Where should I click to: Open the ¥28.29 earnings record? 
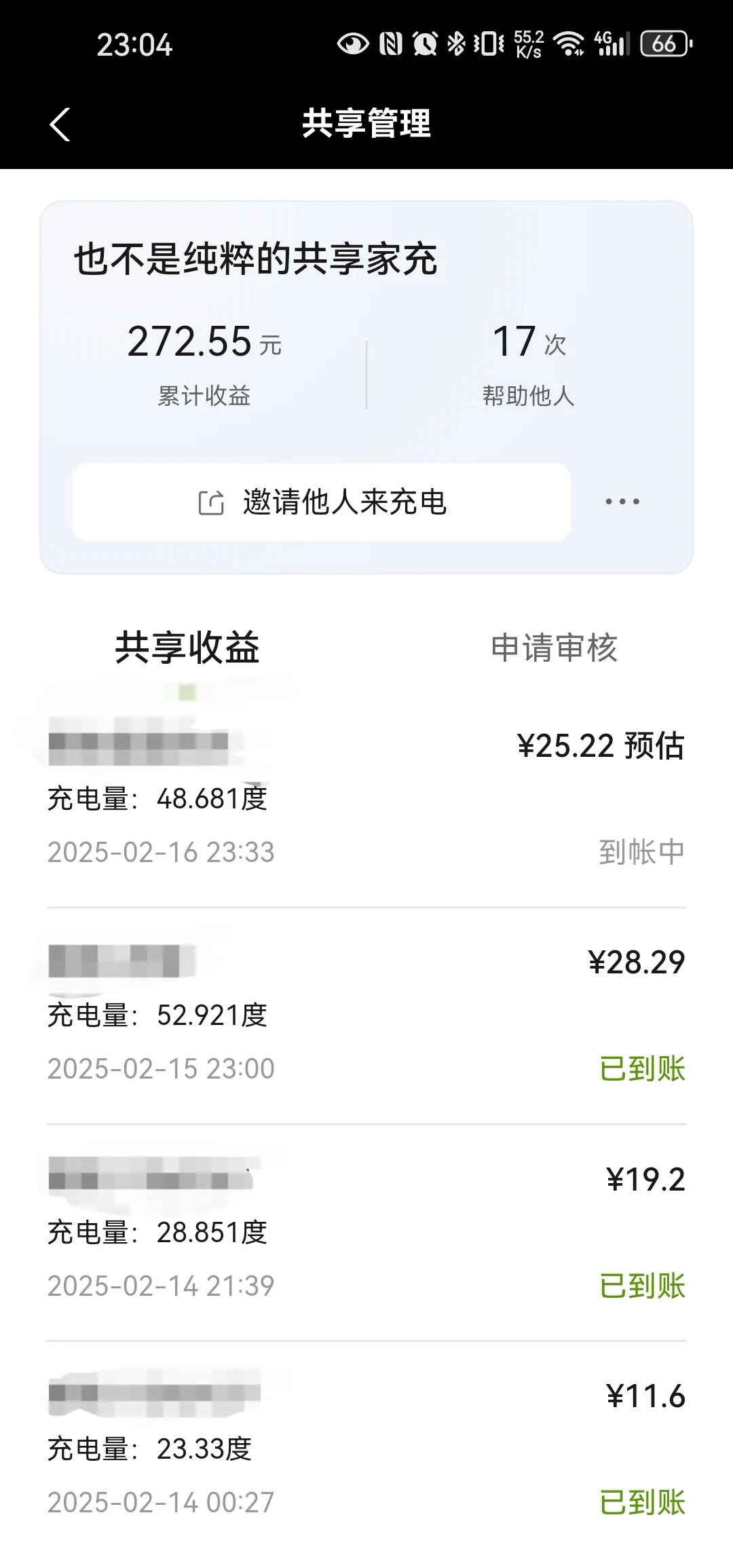(x=366, y=1015)
